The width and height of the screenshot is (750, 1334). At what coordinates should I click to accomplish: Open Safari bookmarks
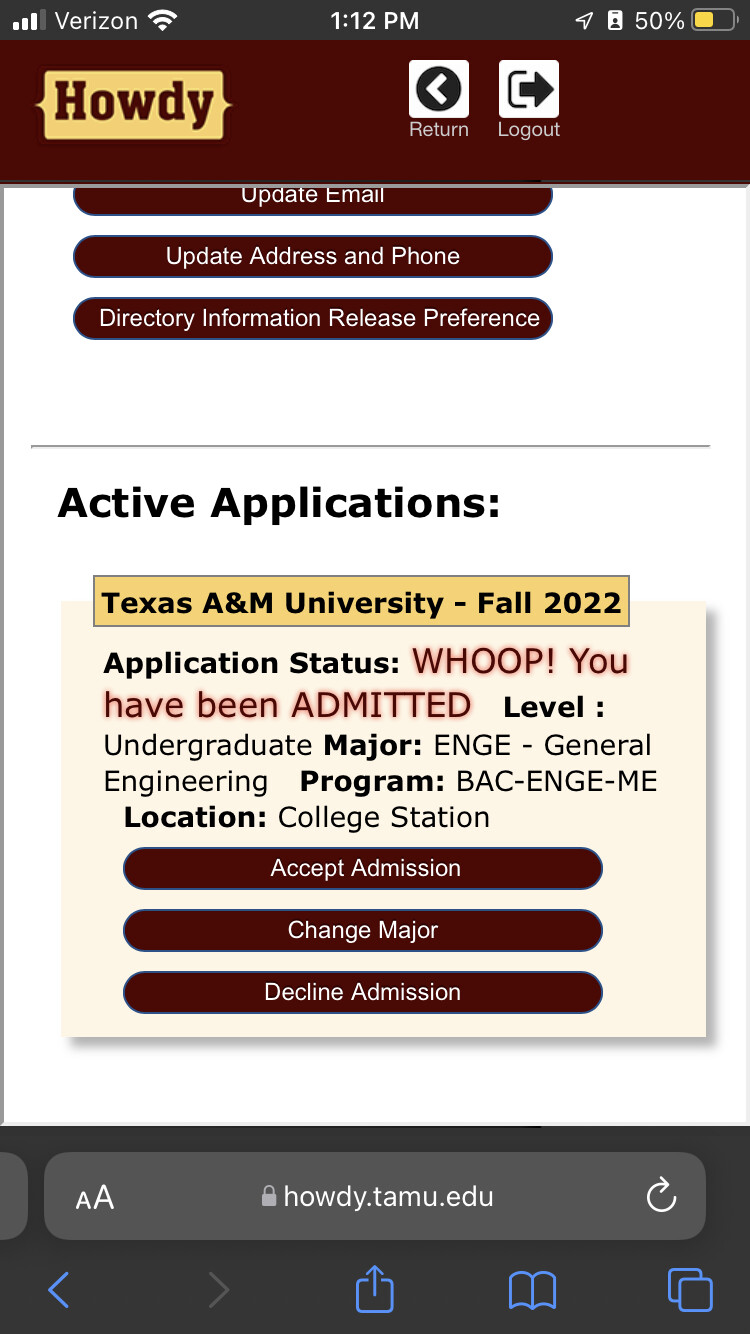tap(532, 1290)
